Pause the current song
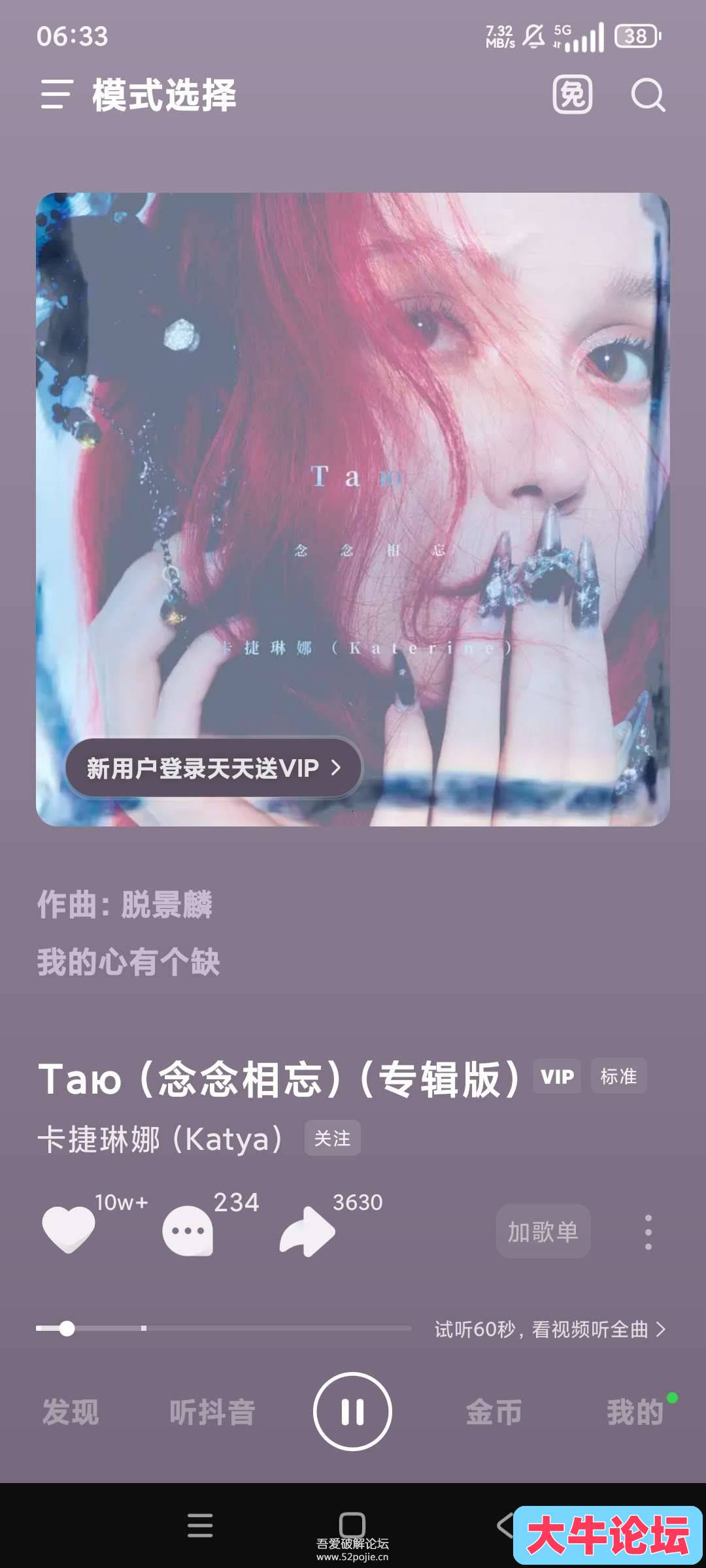The height and width of the screenshot is (1568, 706). click(352, 1412)
